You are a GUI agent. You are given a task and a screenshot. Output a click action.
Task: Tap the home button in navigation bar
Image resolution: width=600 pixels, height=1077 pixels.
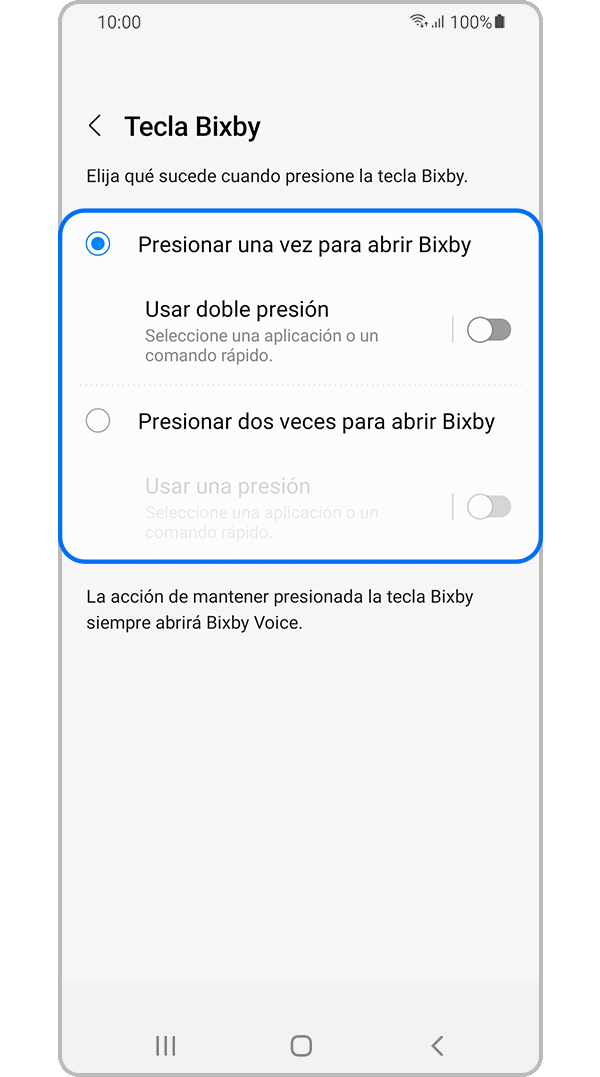tap(301, 1046)
